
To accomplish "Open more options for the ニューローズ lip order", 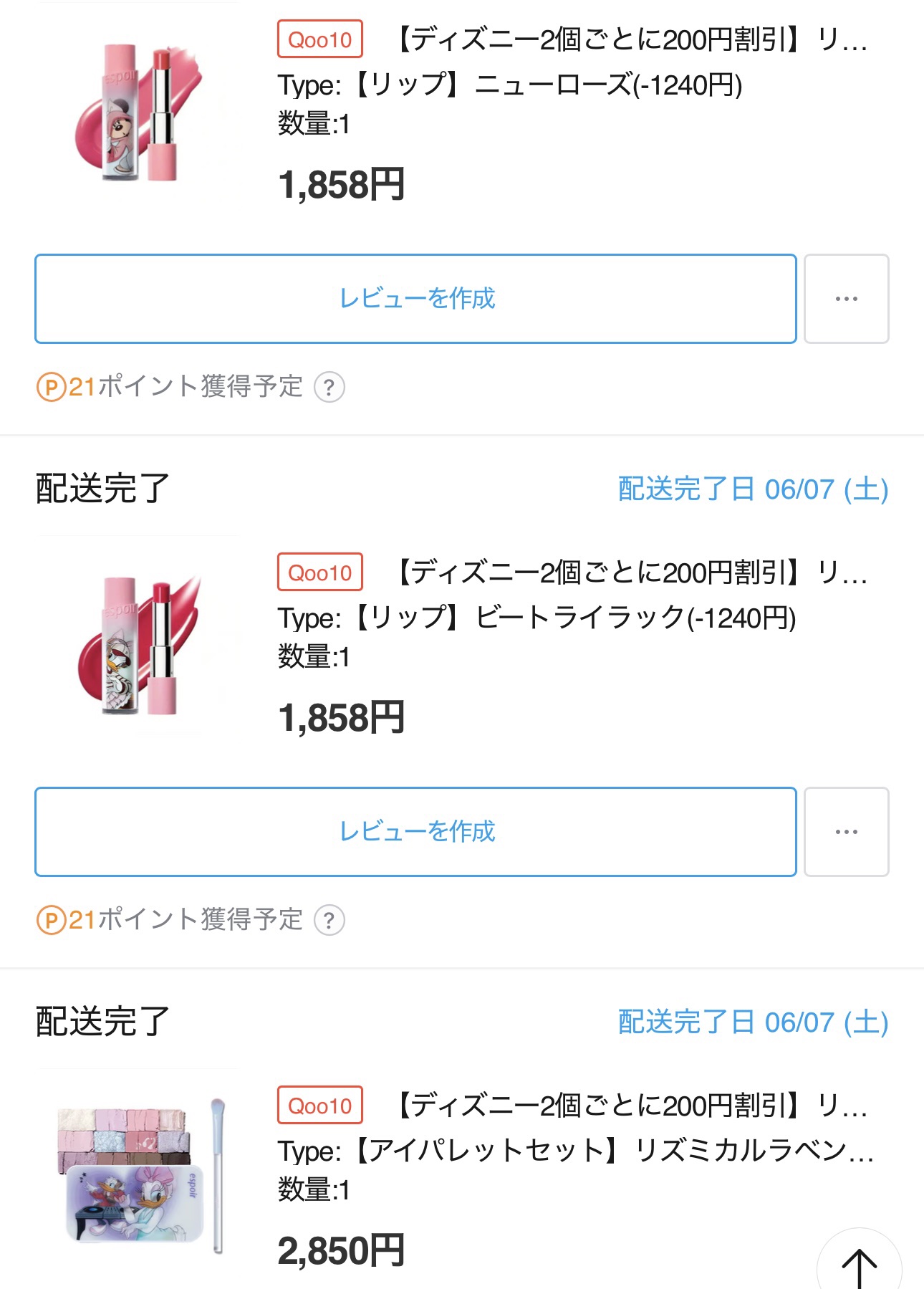I will [846, 299].
